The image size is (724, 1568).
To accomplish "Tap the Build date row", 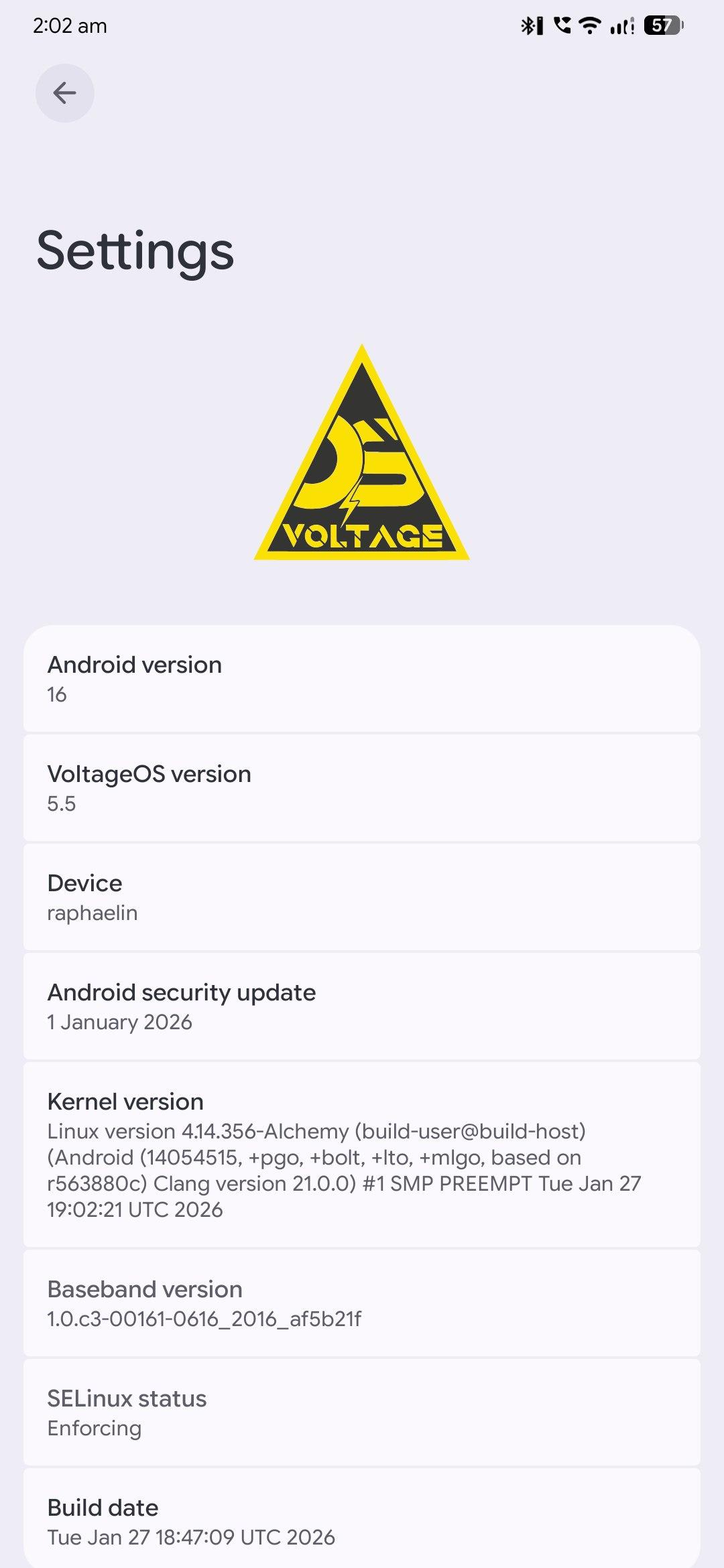I will pos(362,1521).
